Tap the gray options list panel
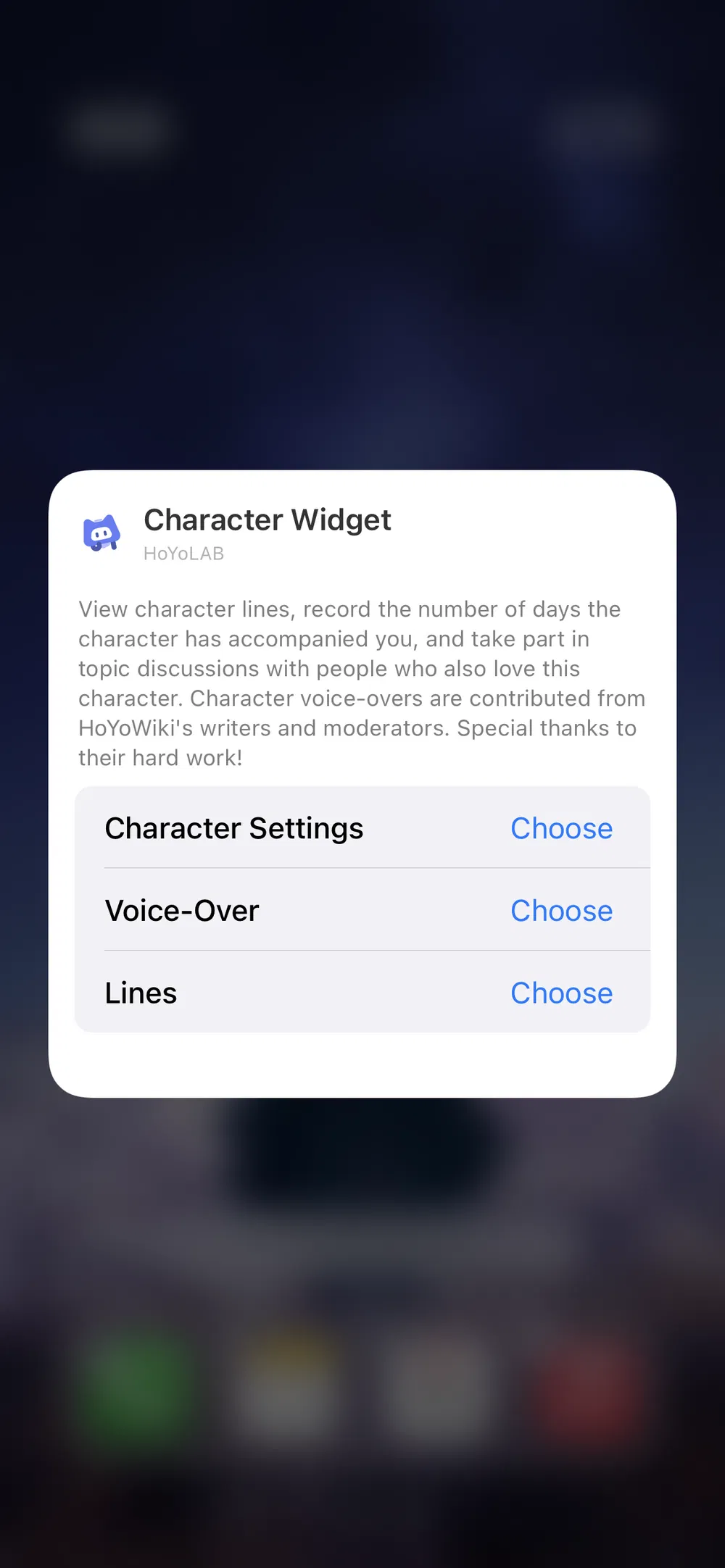Image resolution: width=725 pixels, height=1568 pixels. pyautogui.click(x=362, y=909)
